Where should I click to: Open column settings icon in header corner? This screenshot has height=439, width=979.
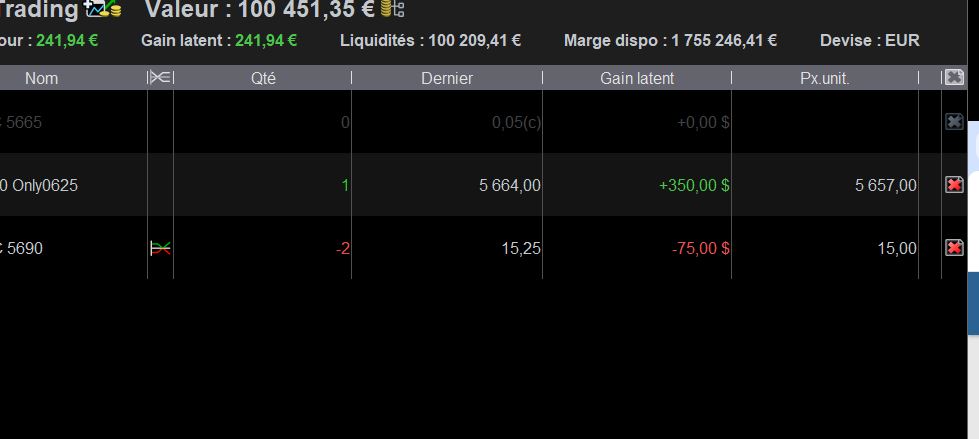[954, 77]
